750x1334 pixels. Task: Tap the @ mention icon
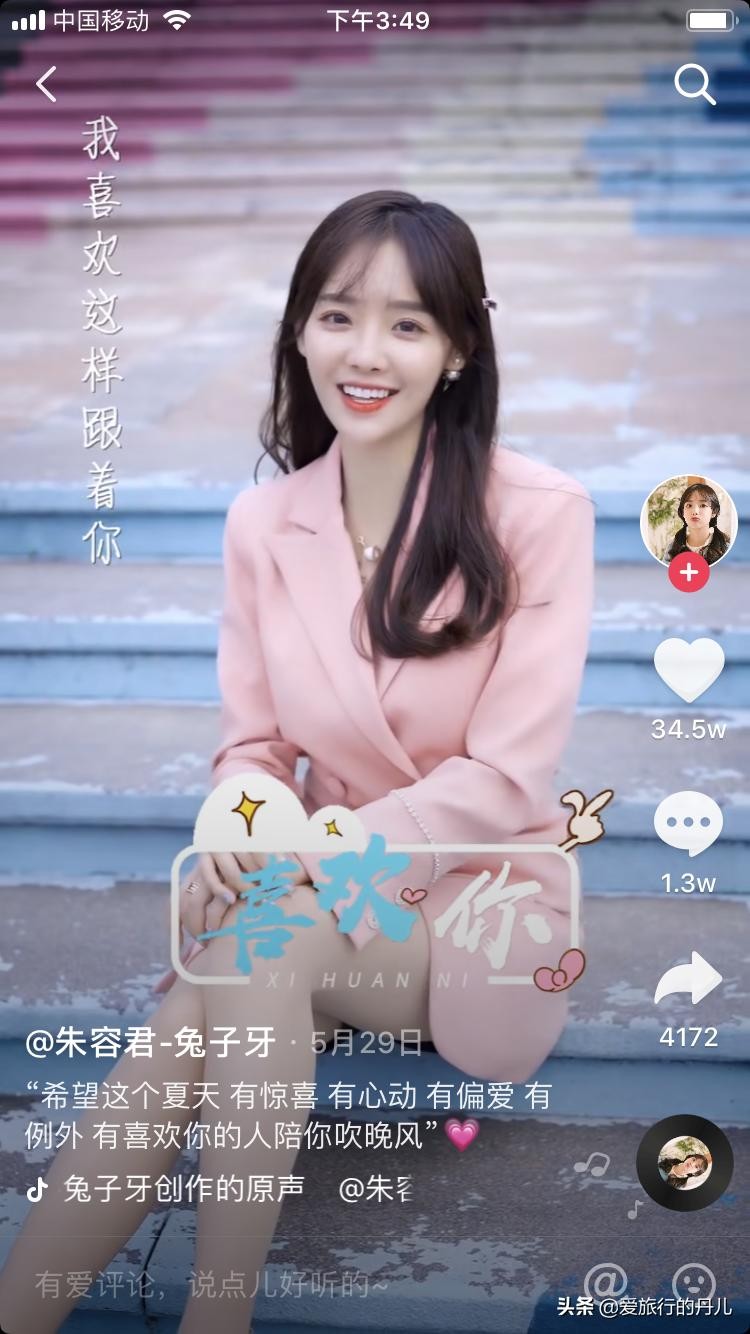pos(605,1281)
